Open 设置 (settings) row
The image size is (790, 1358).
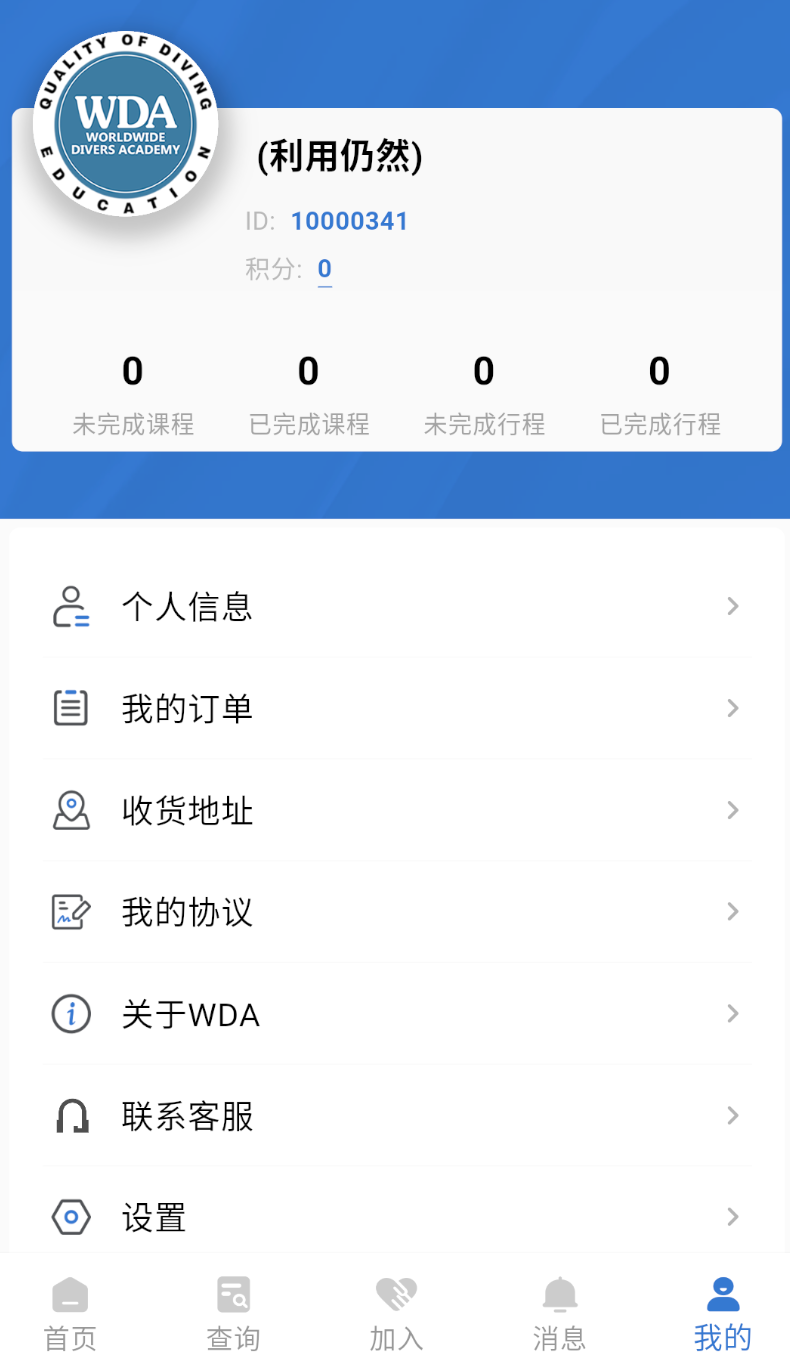click(x=397, y=1217)
